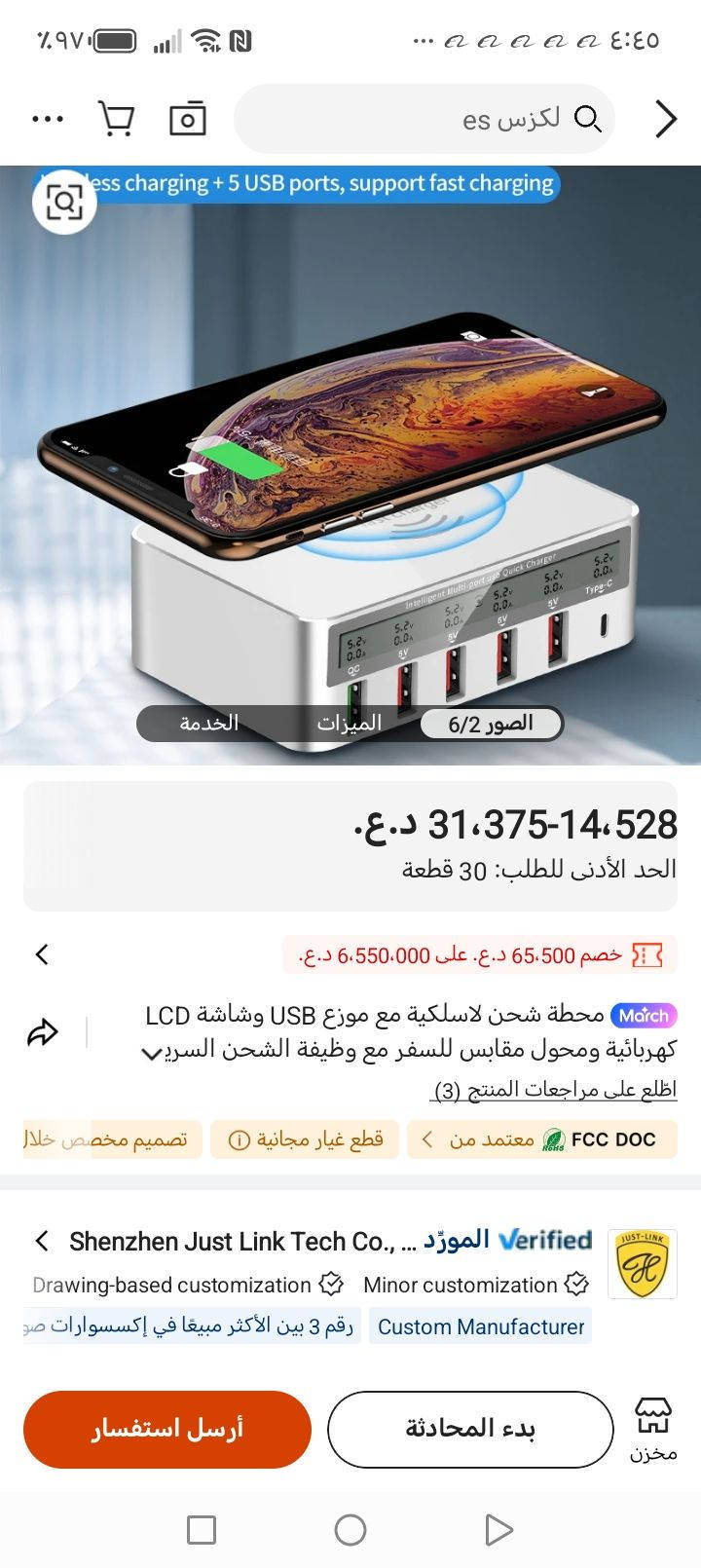Tap أرسل استفسار to send inquiry

(167, 1429)
